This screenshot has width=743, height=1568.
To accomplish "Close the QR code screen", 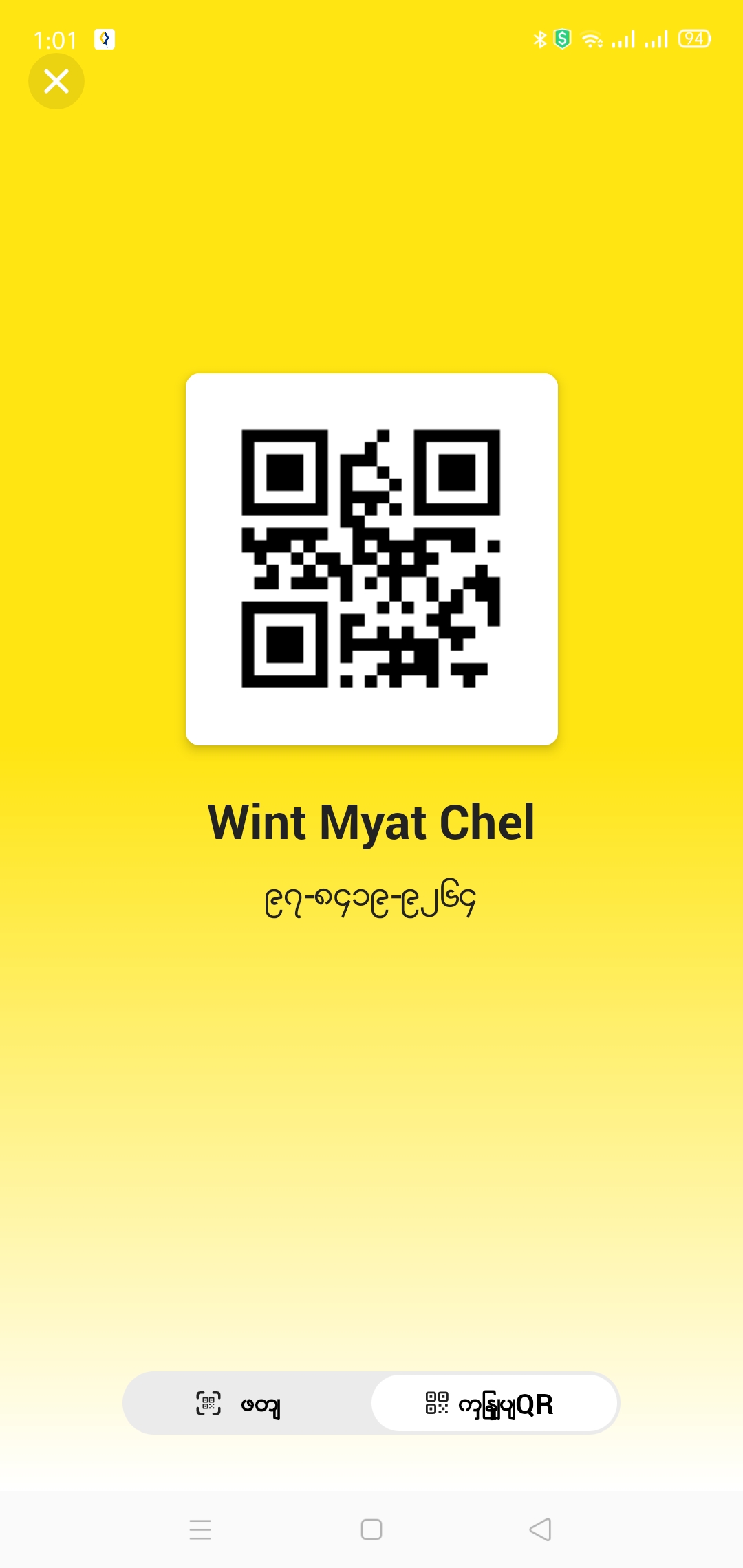I will click(56, 81).
